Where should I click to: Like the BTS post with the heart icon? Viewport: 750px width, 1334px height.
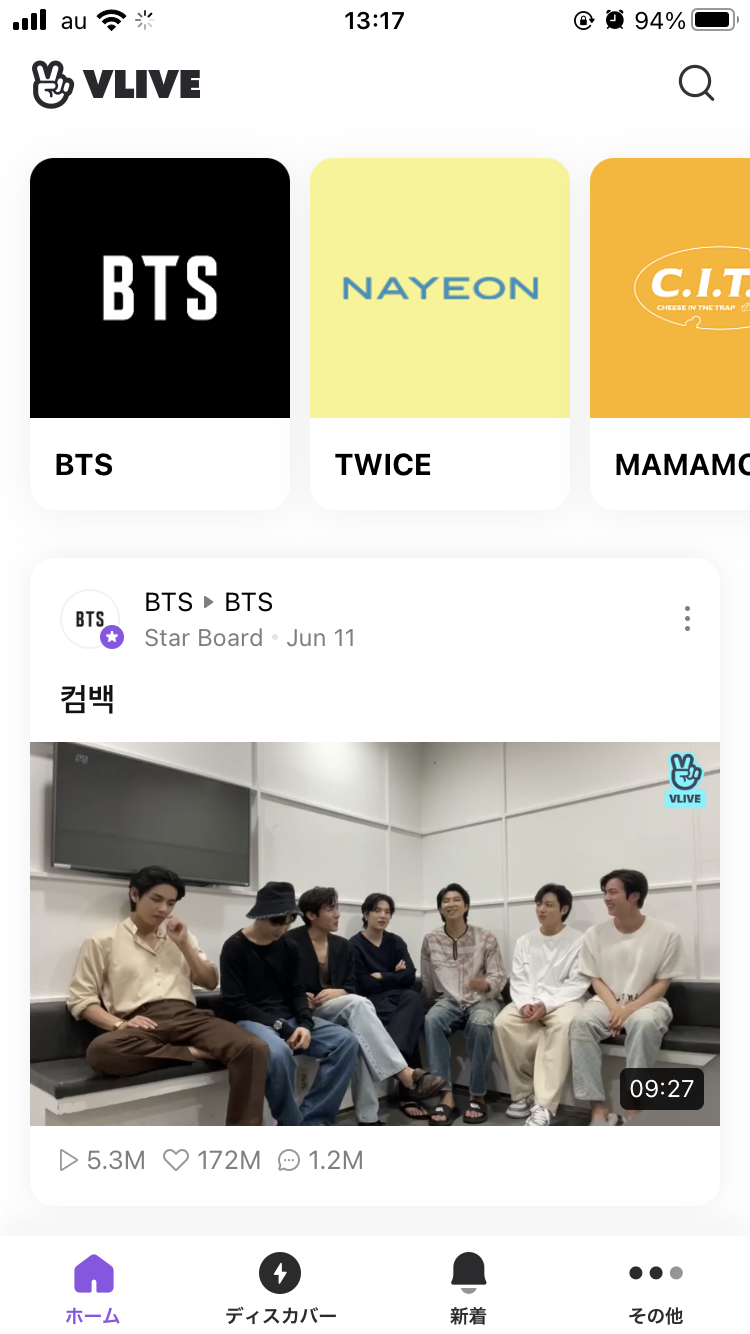point(177,1160)
